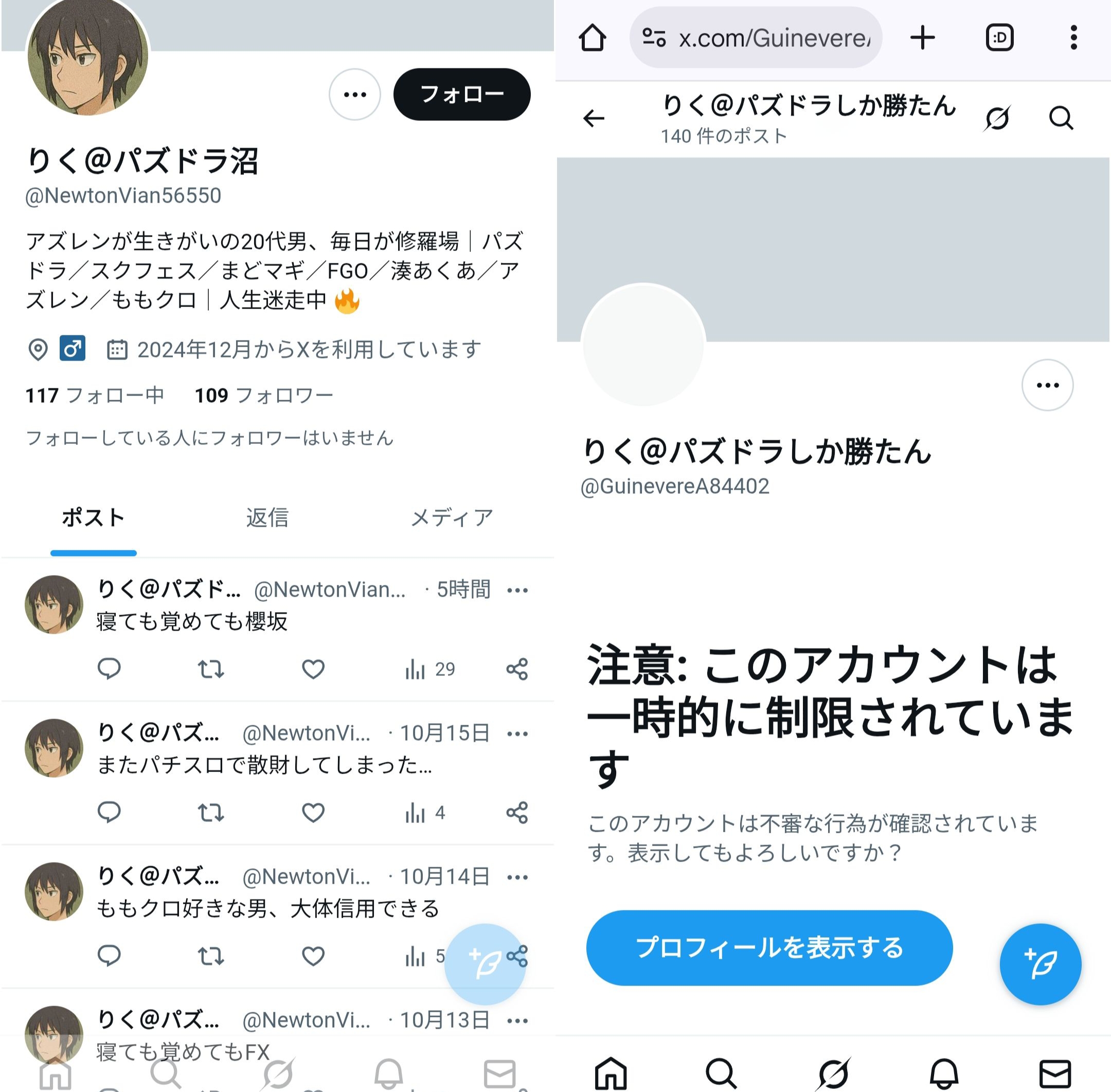Tap プロフィールを表示する to show the profile
The width and height of the screenshot is (1111, 1092).
tap(768, 947)
